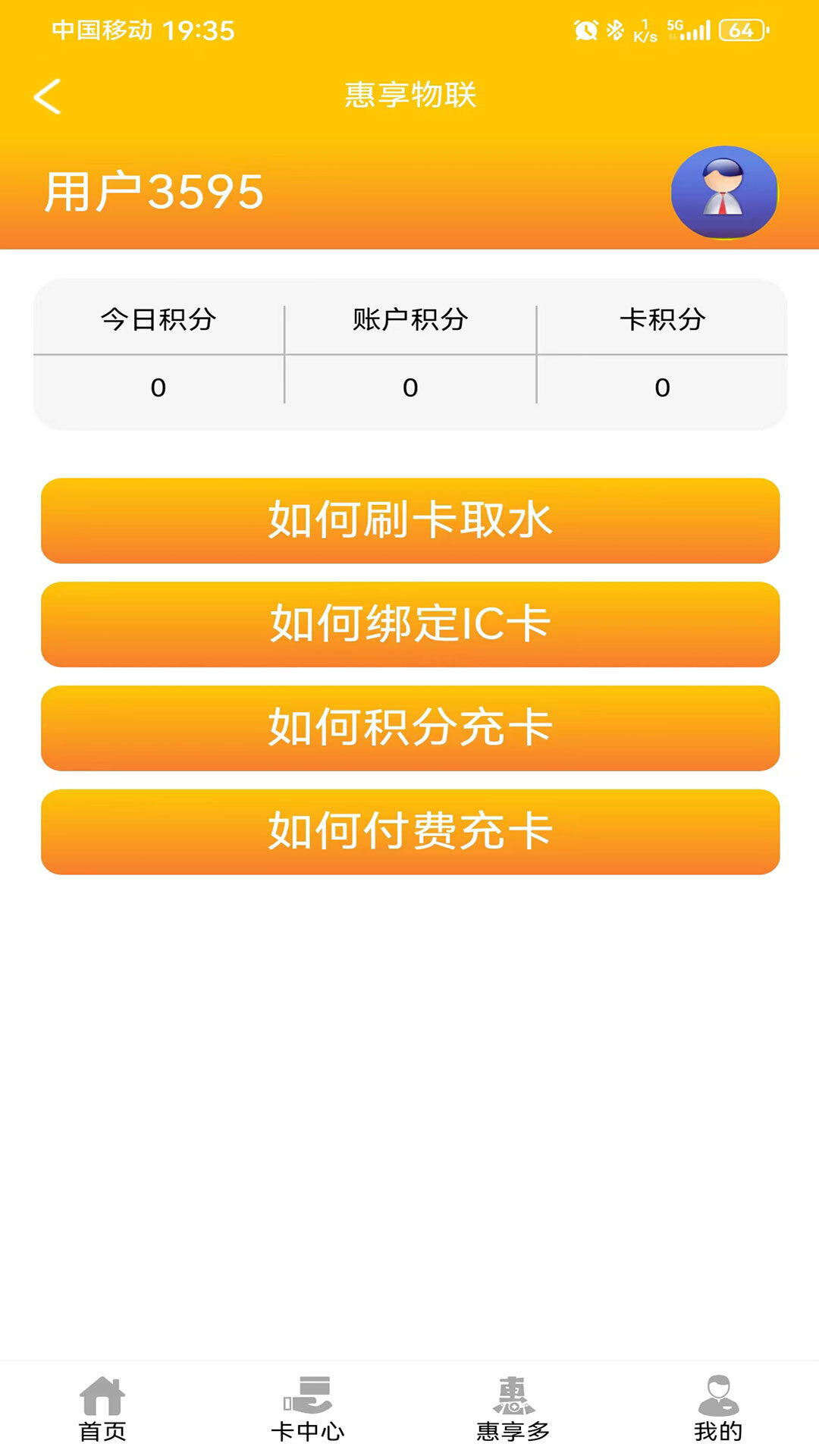Image resolution: width=819 pixels, height=1456 pixels.
Task: Select the 账户积分 column
Action: [x=410, y=320]
